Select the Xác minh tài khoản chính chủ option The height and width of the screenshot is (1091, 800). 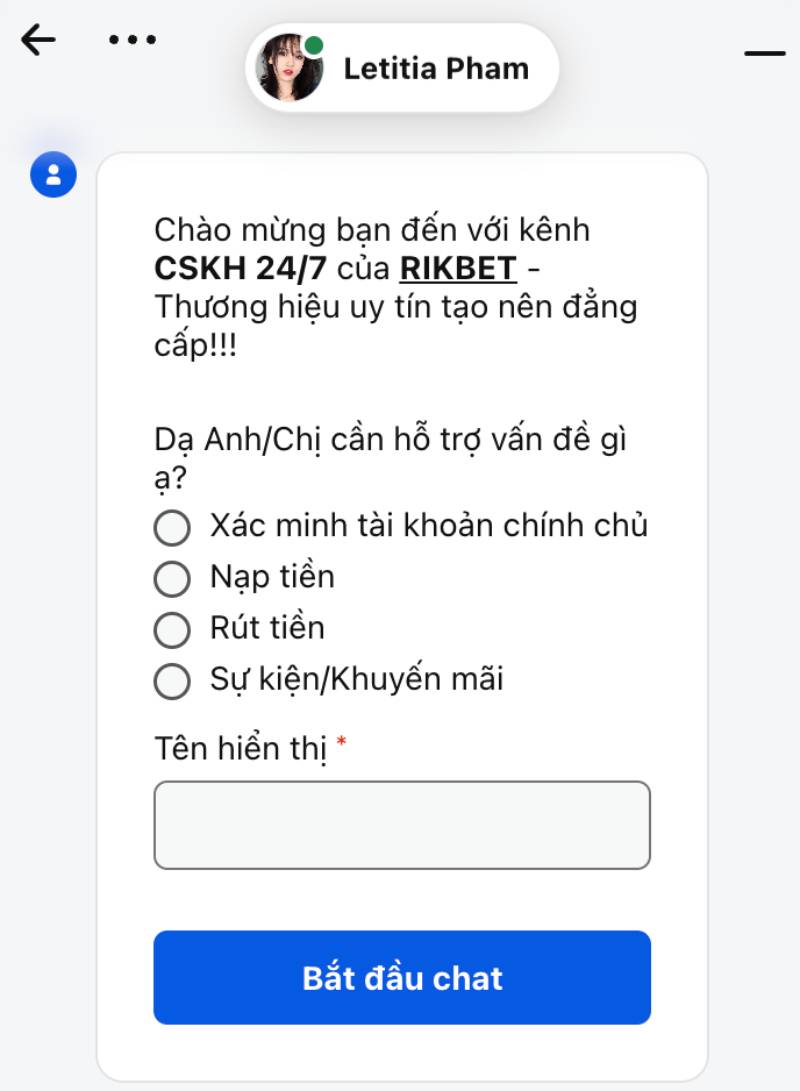pos(172,527)
